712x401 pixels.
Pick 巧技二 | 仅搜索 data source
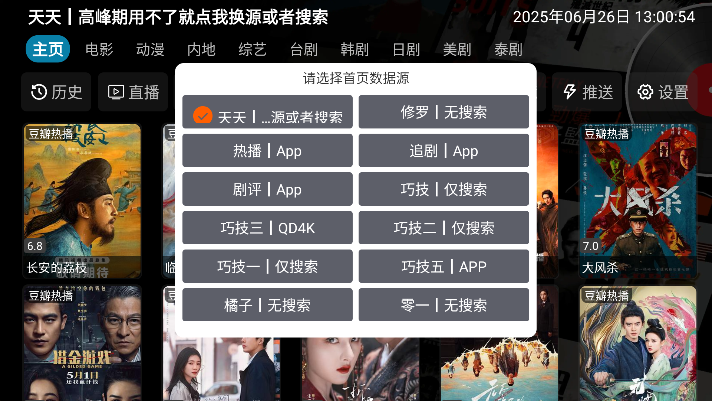click(443, 227)
